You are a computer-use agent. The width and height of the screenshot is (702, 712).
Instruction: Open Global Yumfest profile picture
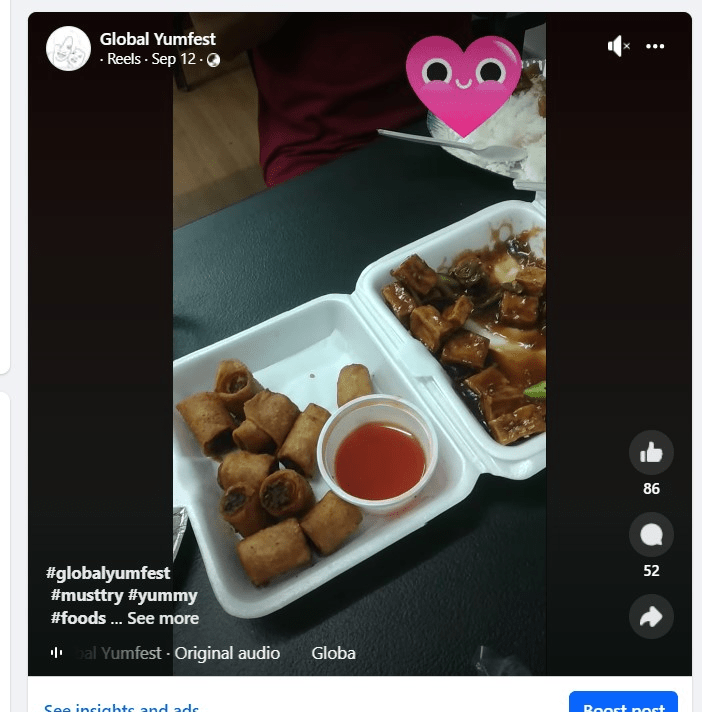[x=68, y=48]
